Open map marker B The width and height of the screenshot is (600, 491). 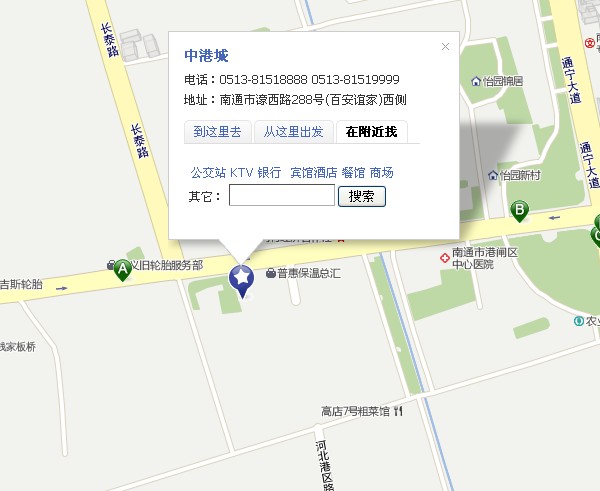[519, 210]
